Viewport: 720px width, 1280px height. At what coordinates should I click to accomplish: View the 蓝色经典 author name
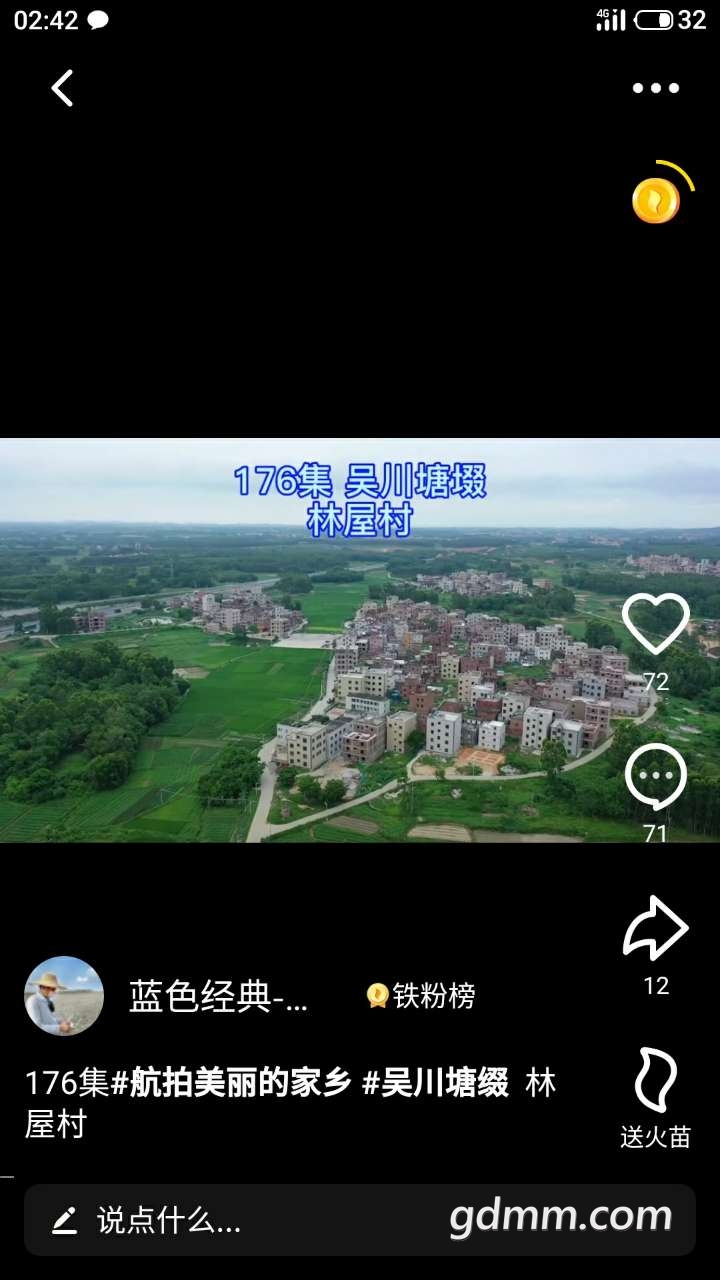point(218,996)
